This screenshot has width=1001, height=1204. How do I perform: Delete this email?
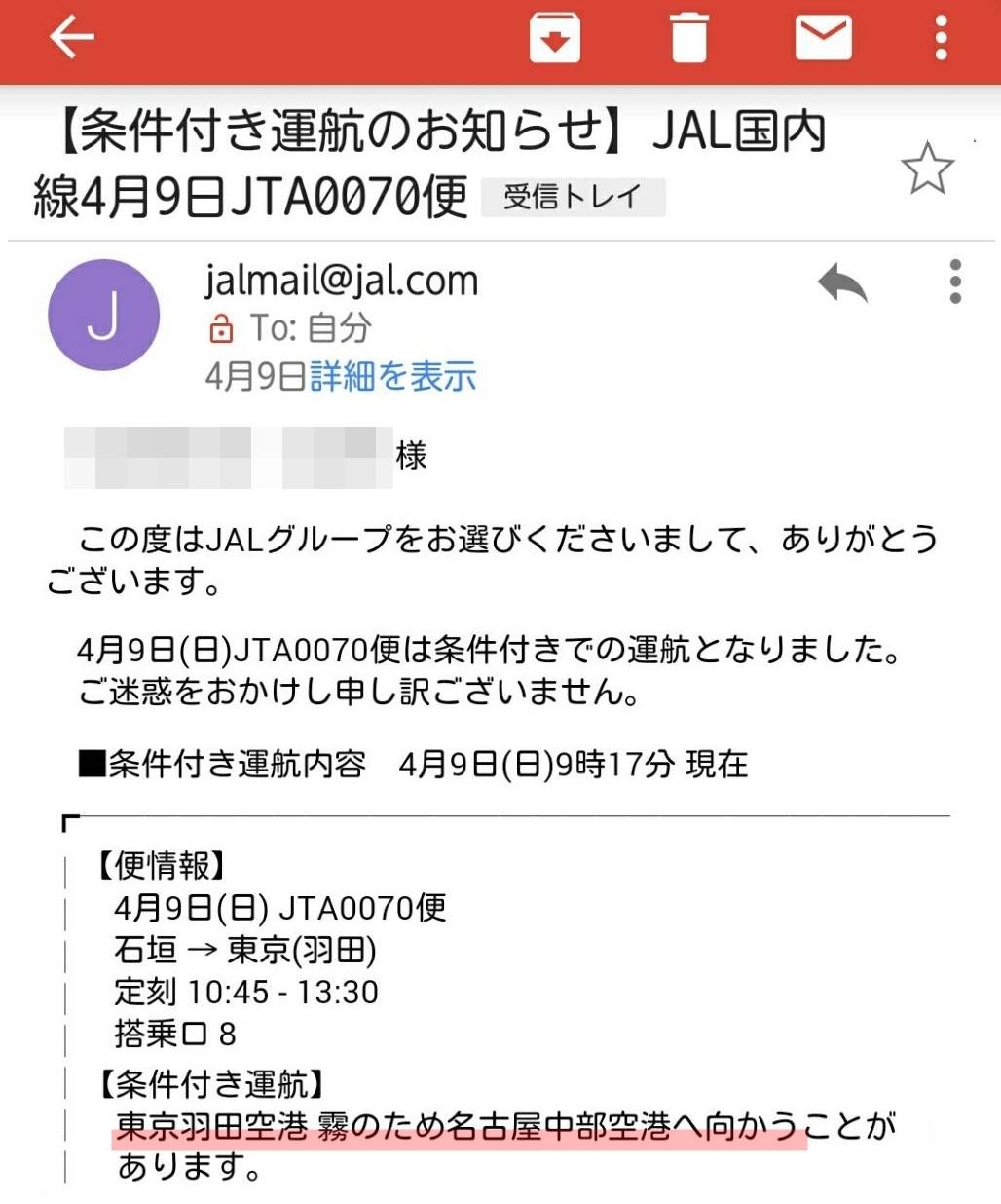pyautogui.click(x=688, y=40)
